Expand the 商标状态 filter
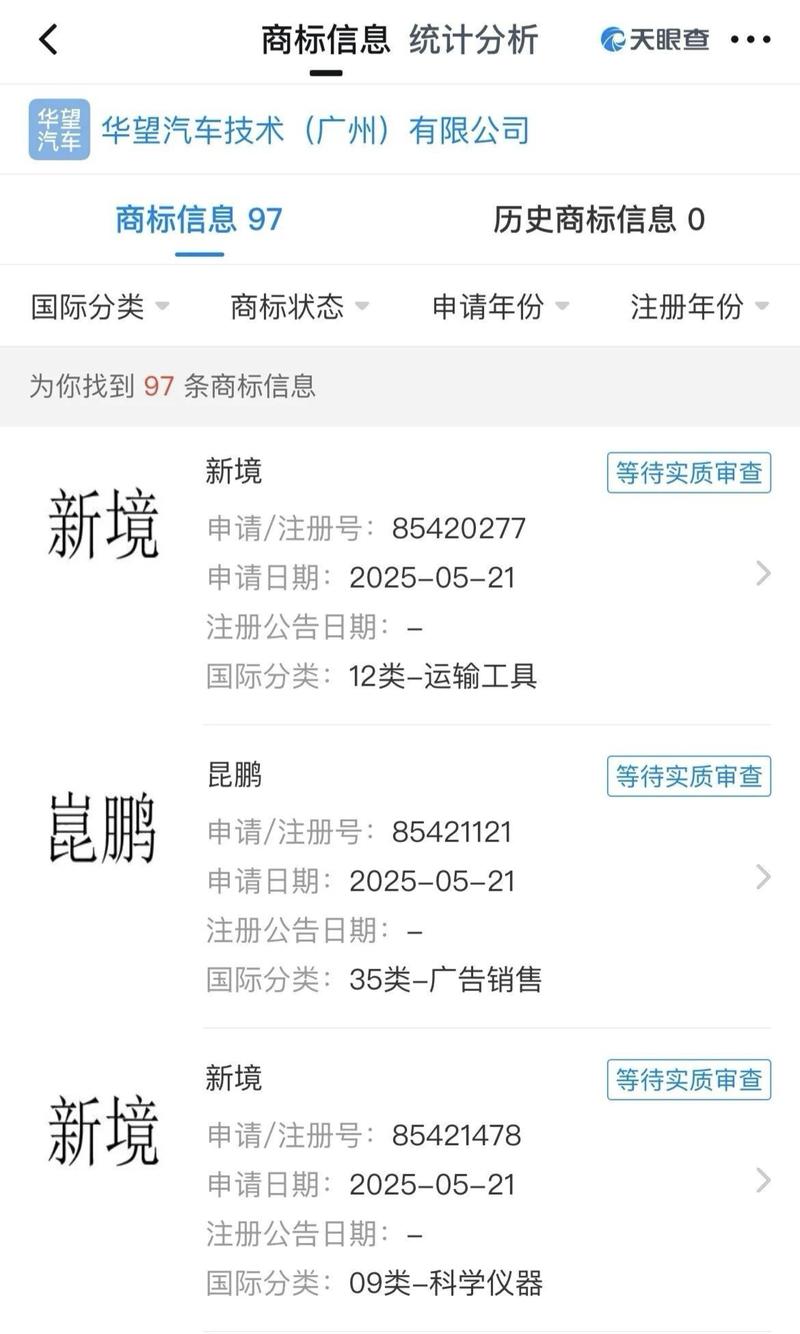The height and width of the screenshot is (1334, 800). pos(299,306)
